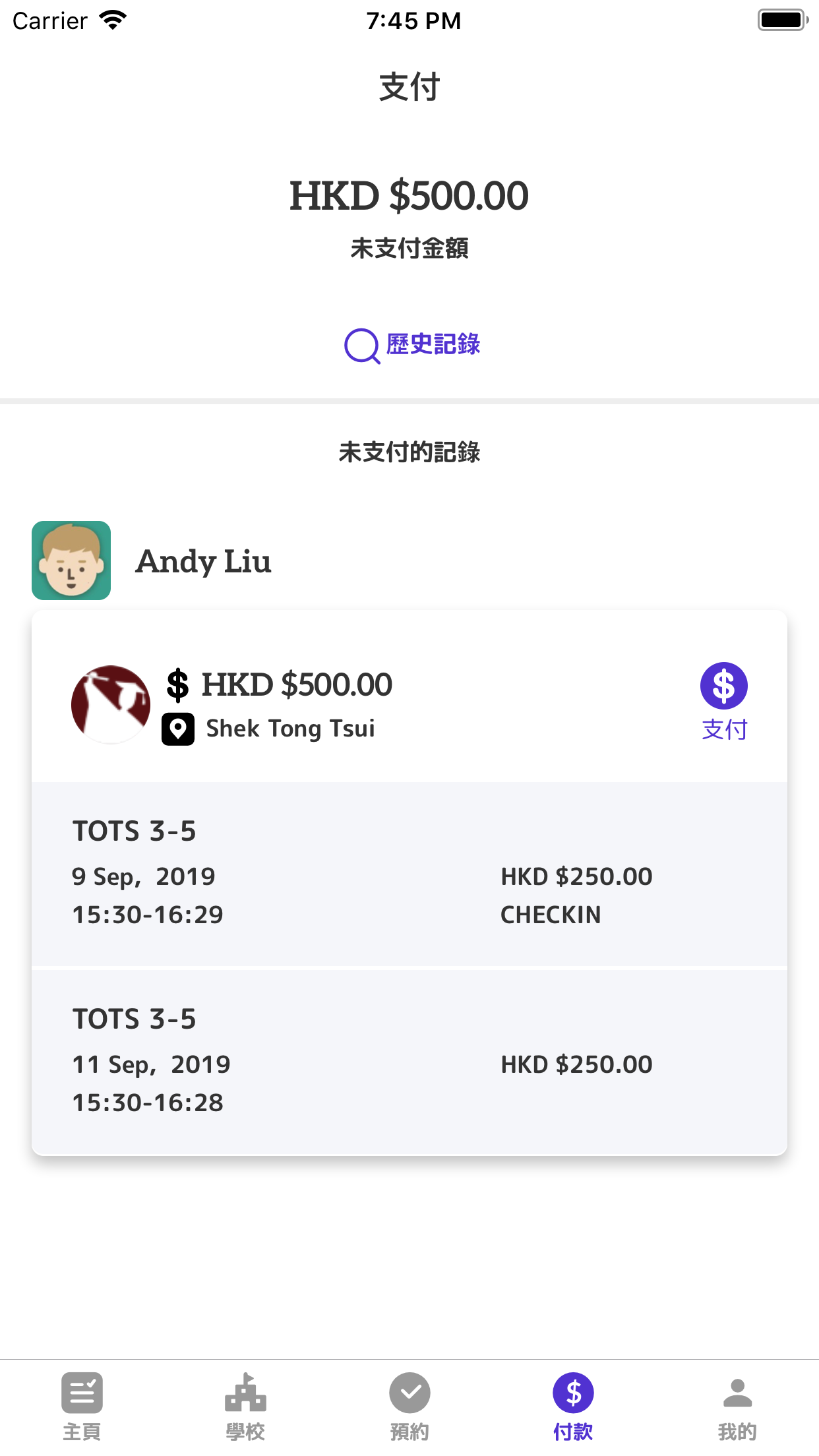Open the TOTS 3-5 record on 9 Sep
The width and height of the screenshot is (819, 1456).
click(x=409, y=874)
